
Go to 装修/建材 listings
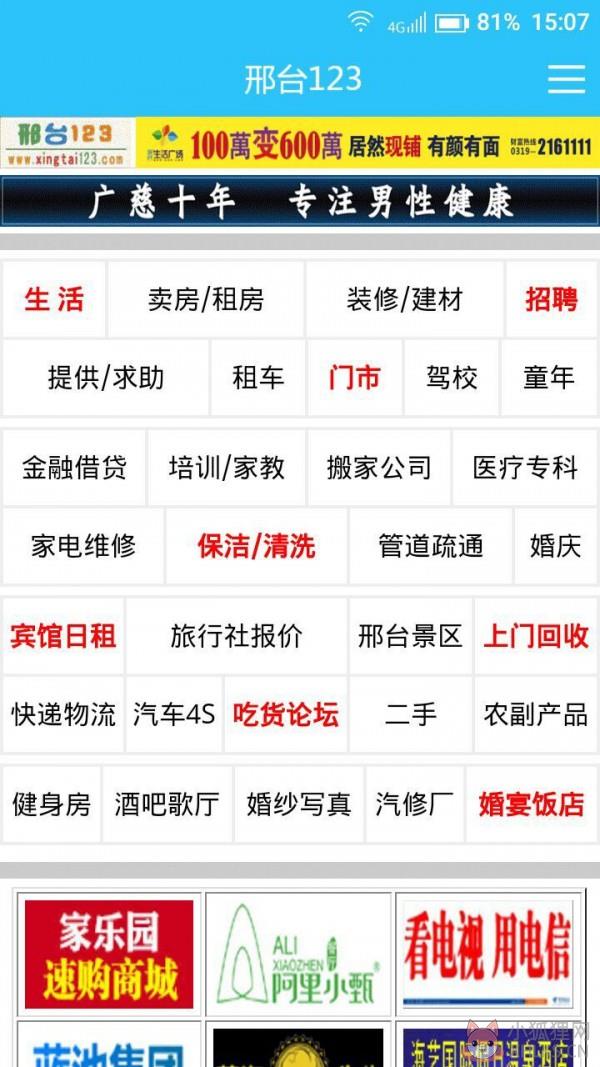point(405,299)
